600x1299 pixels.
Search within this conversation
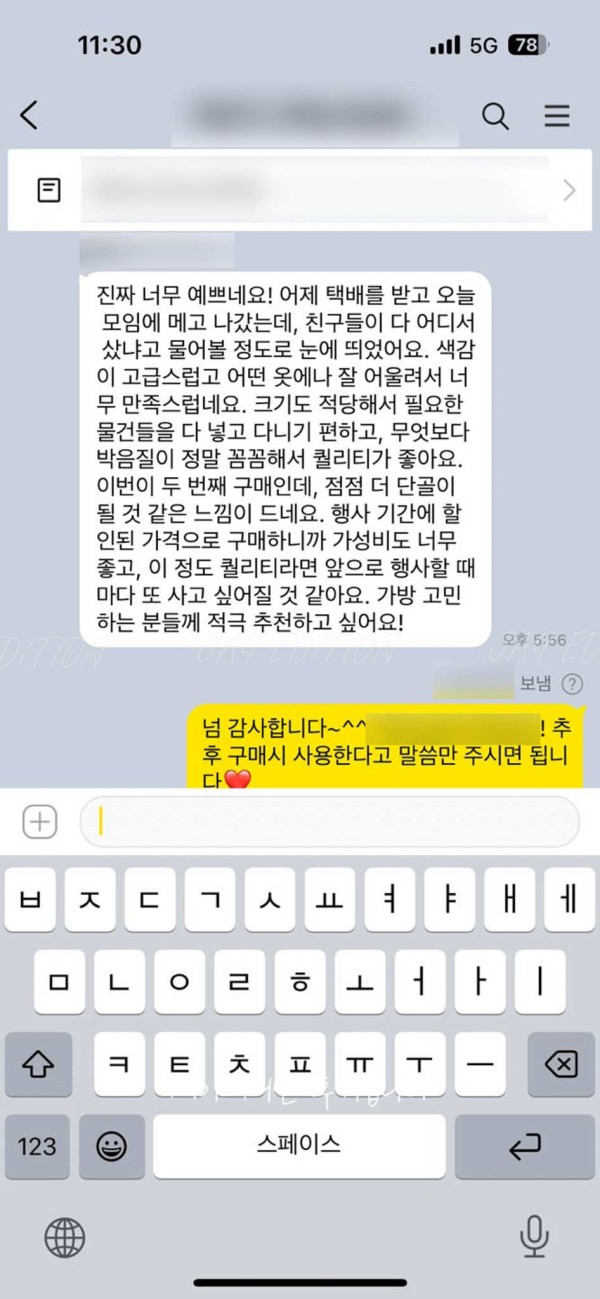coord(495,116)
